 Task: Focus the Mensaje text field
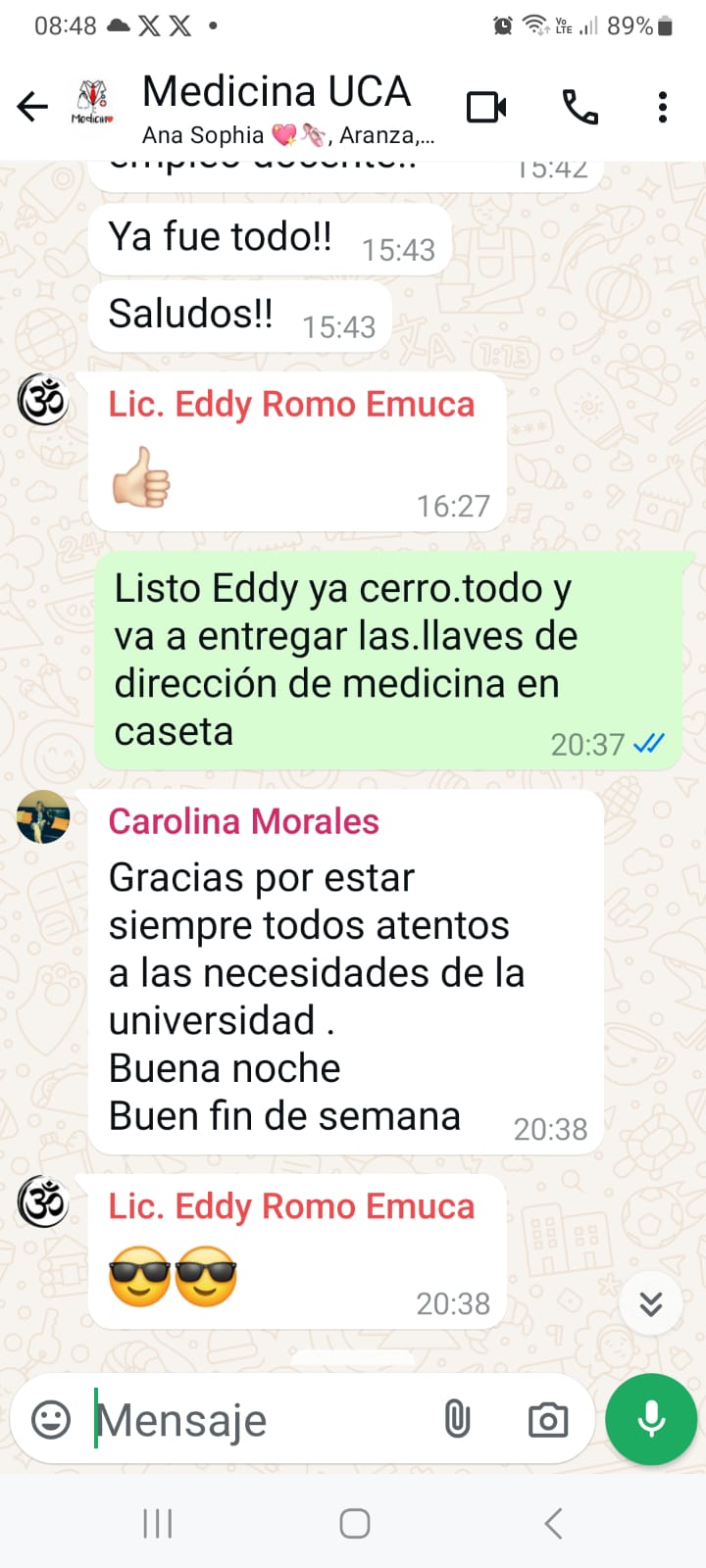click(x=260, y=1419)
